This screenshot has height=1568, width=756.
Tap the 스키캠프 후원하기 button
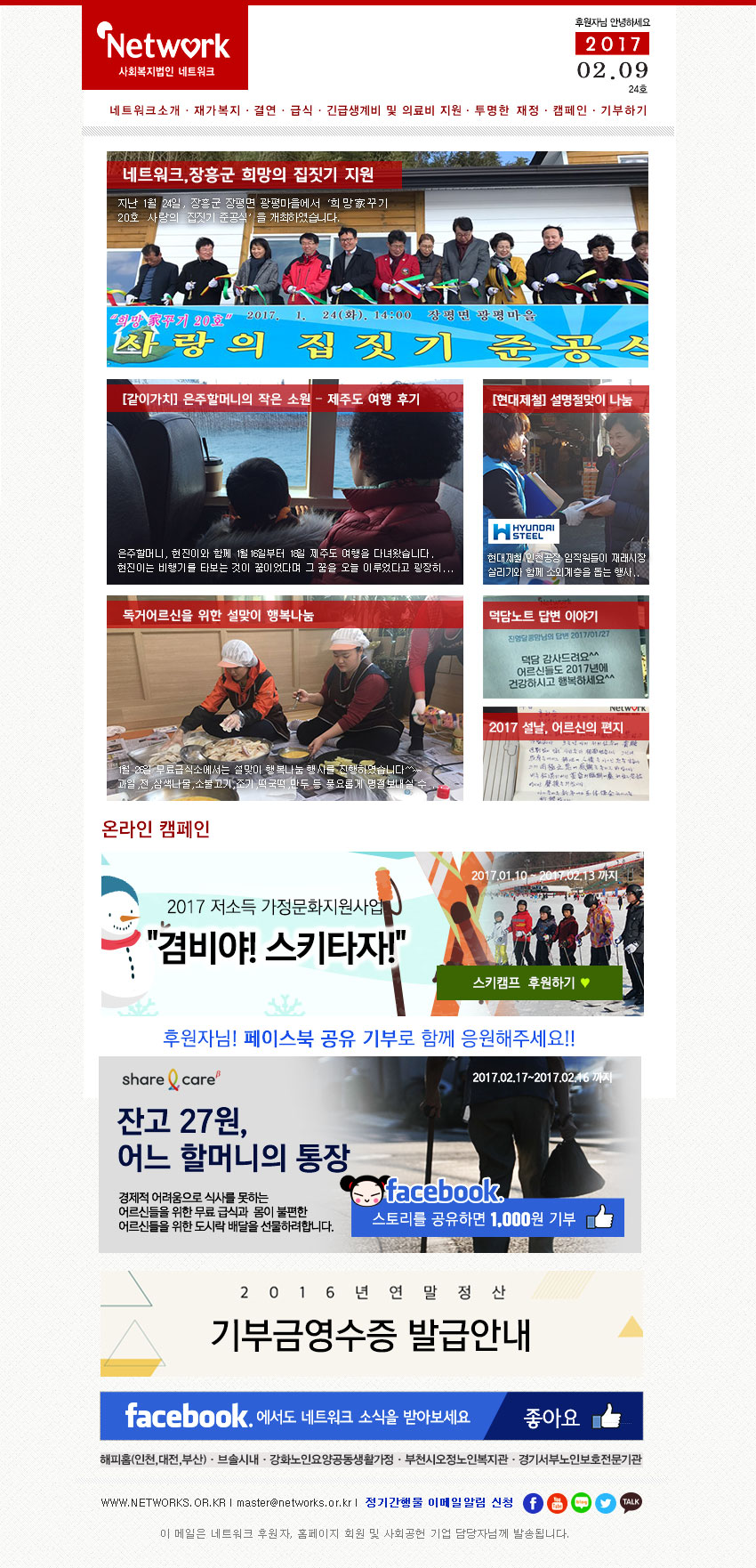tap(529, 982)
